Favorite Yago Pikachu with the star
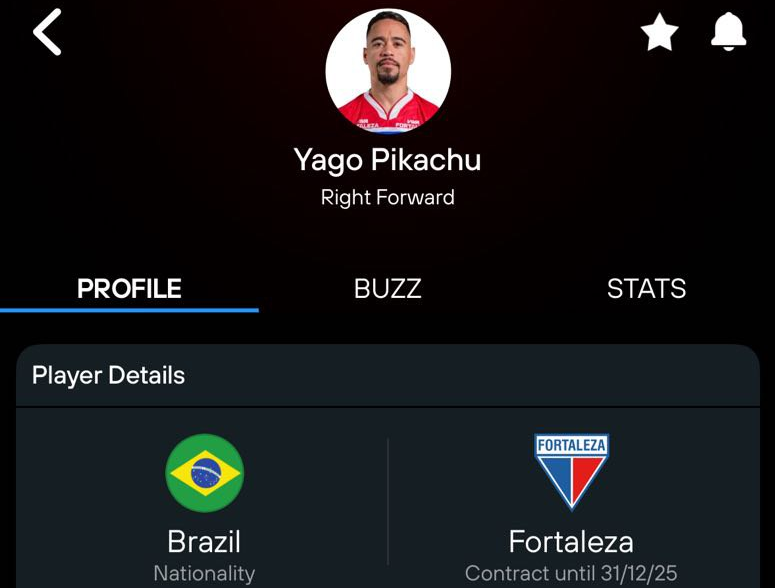The image size is (775, 588). 660,33
